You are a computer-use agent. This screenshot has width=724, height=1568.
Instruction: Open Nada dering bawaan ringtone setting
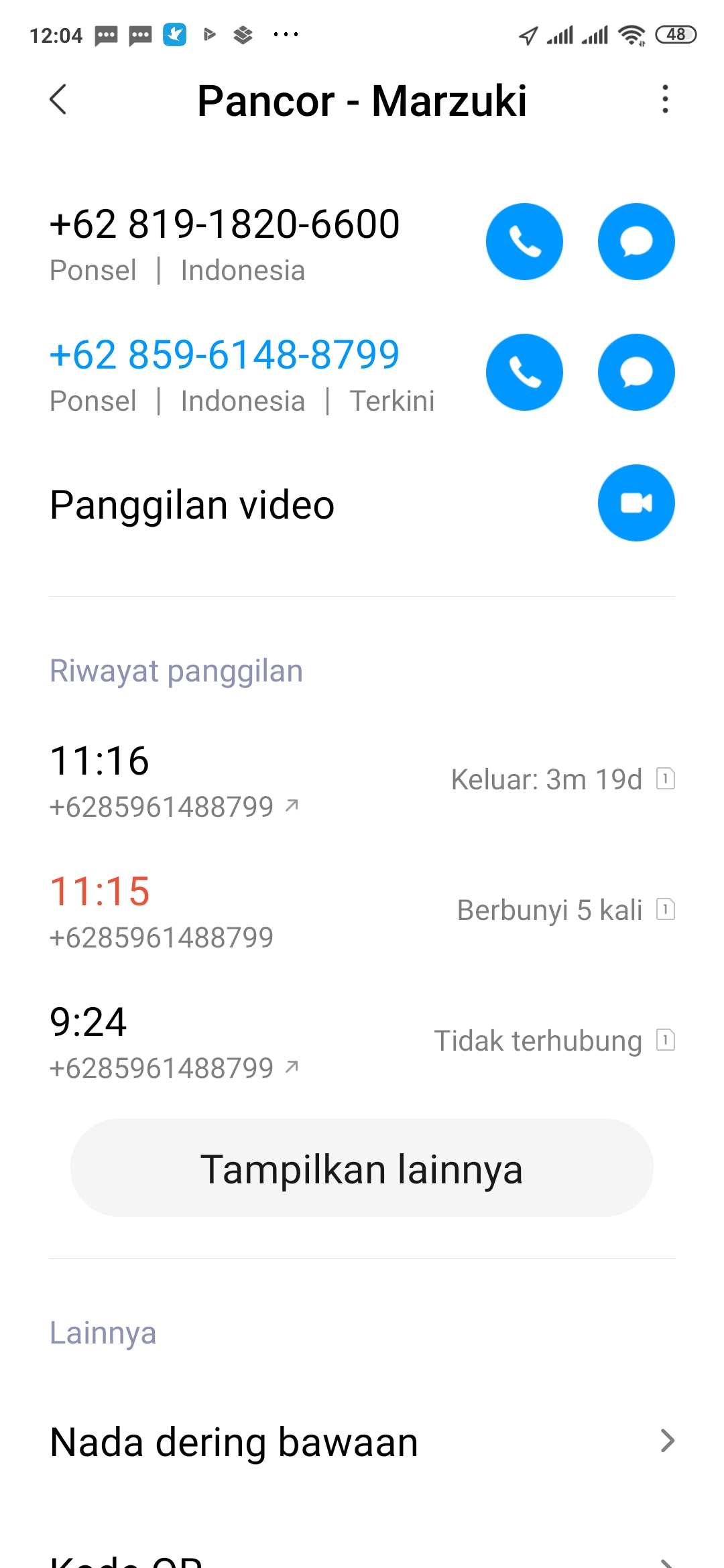pyautogui.click(x=362, y=1442)
